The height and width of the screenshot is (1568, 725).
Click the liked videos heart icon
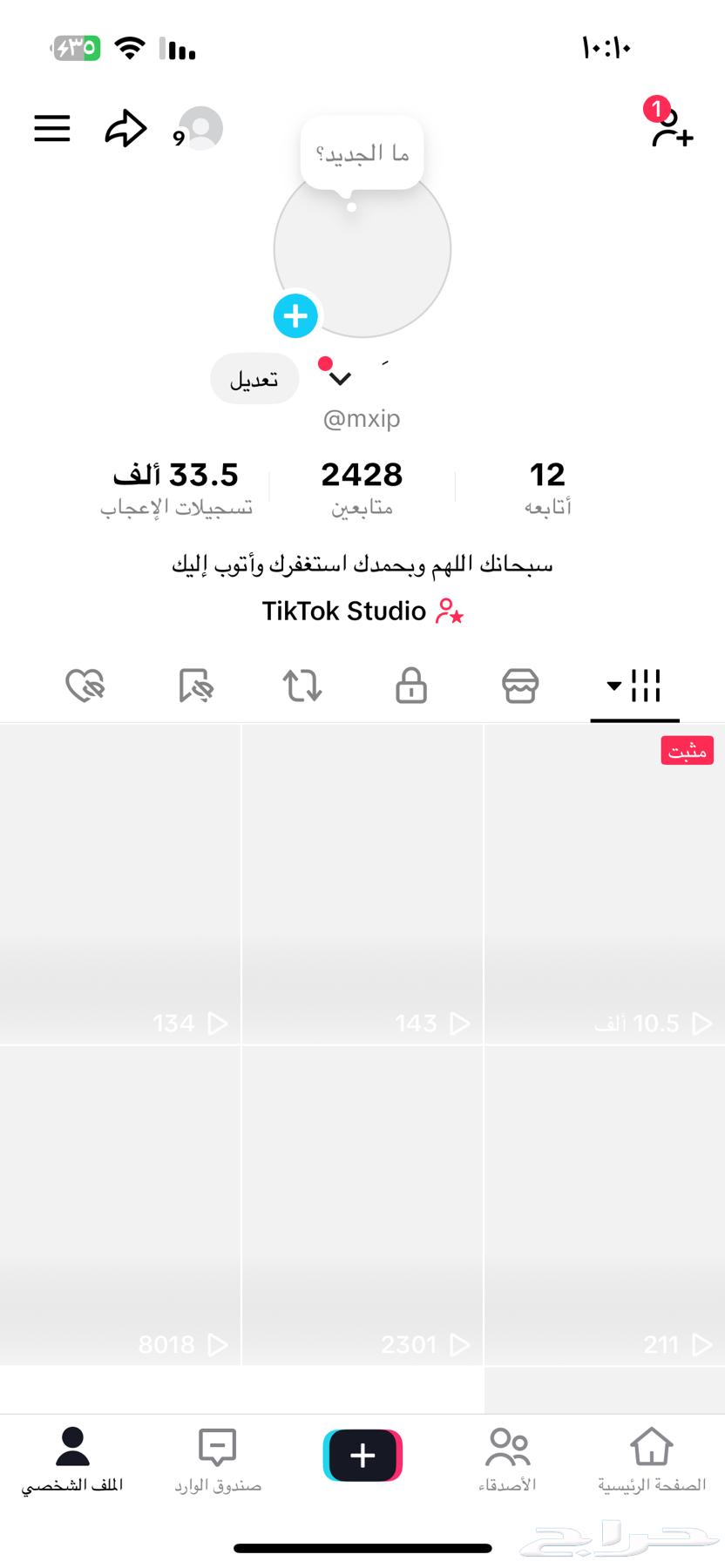click(x=85, y=686)
